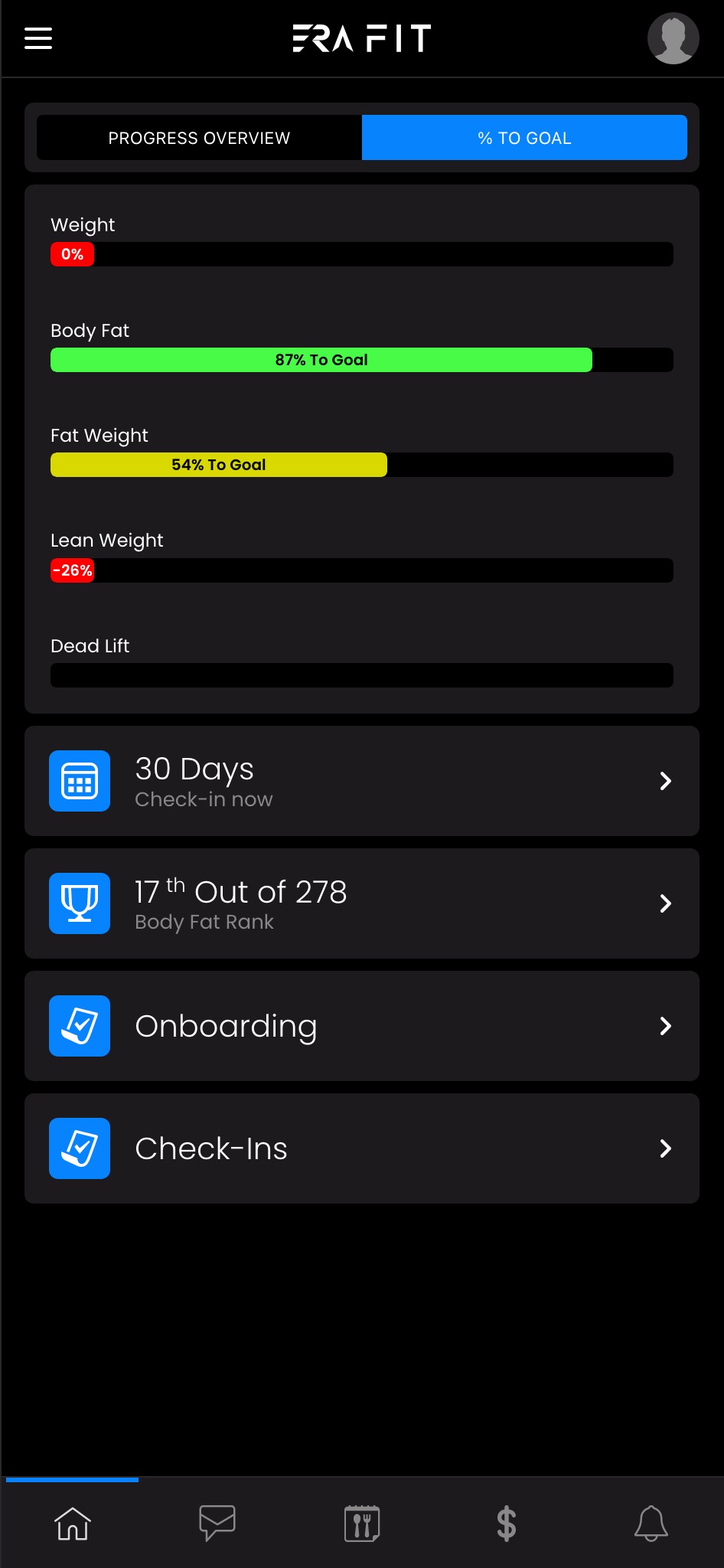Open the Onboarding row
This screenshot has height=1568, width=724.
361,1026
